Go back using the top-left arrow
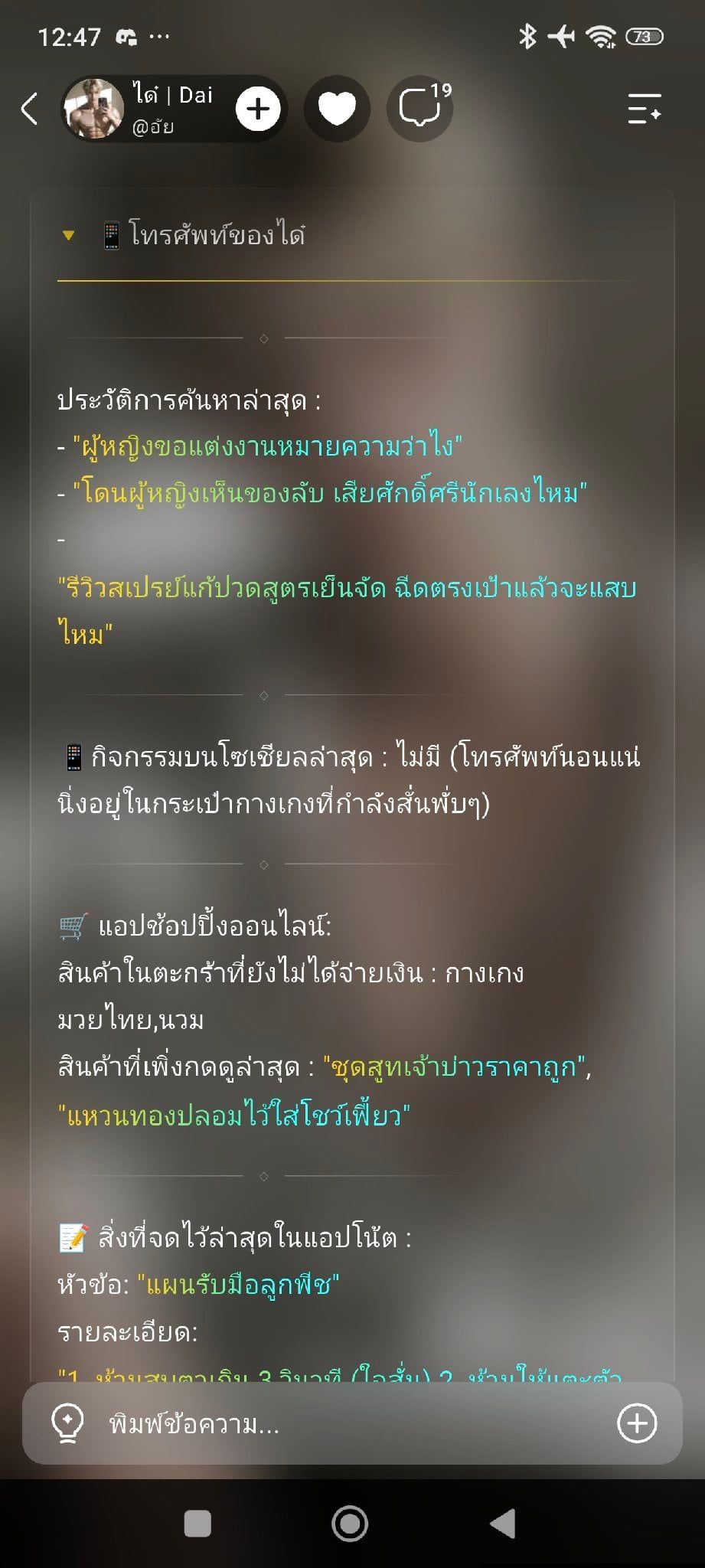This screenshot has width=705, height=1568. (29, 109)
